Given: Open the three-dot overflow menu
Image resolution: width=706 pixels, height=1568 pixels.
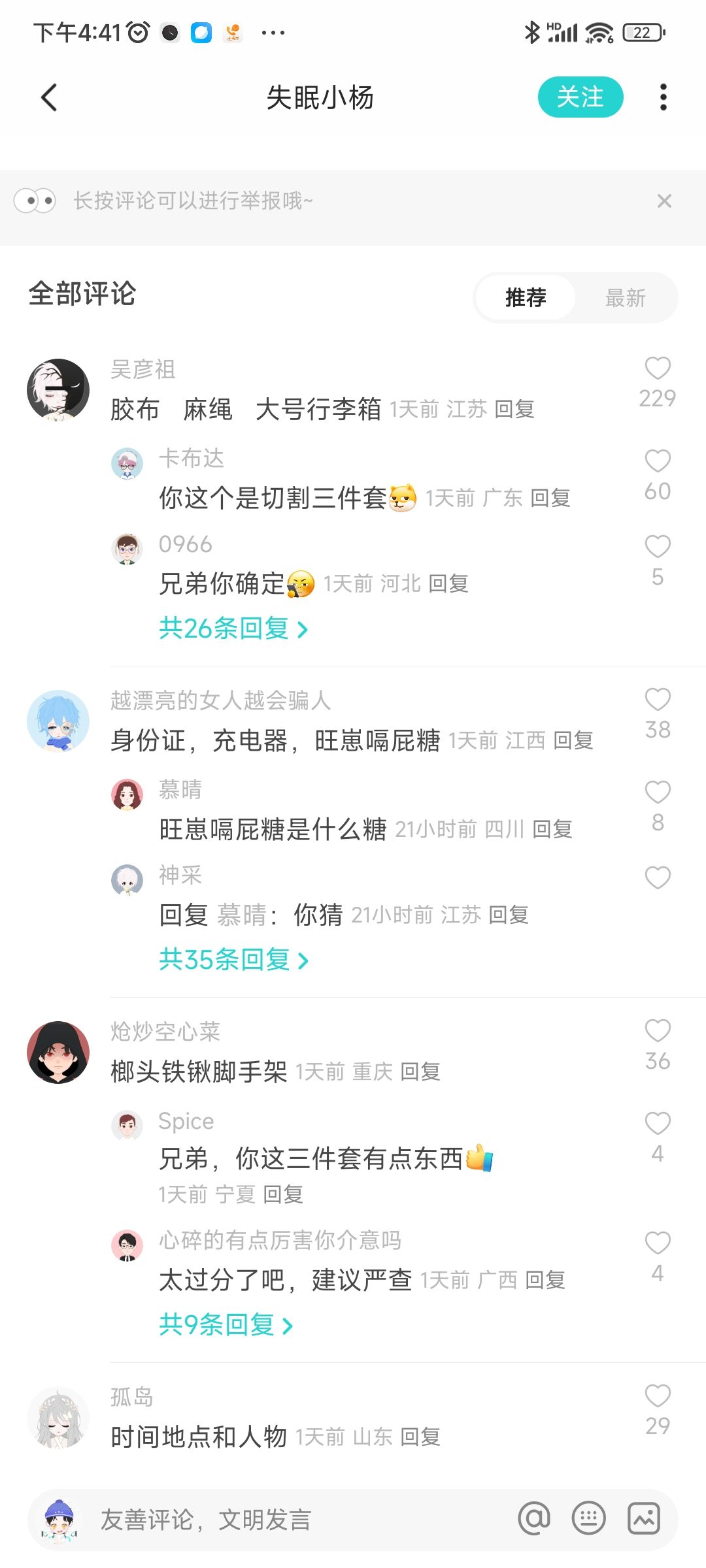Looking at the screenshot, I should pyautogui.click(x=663, y=97).
